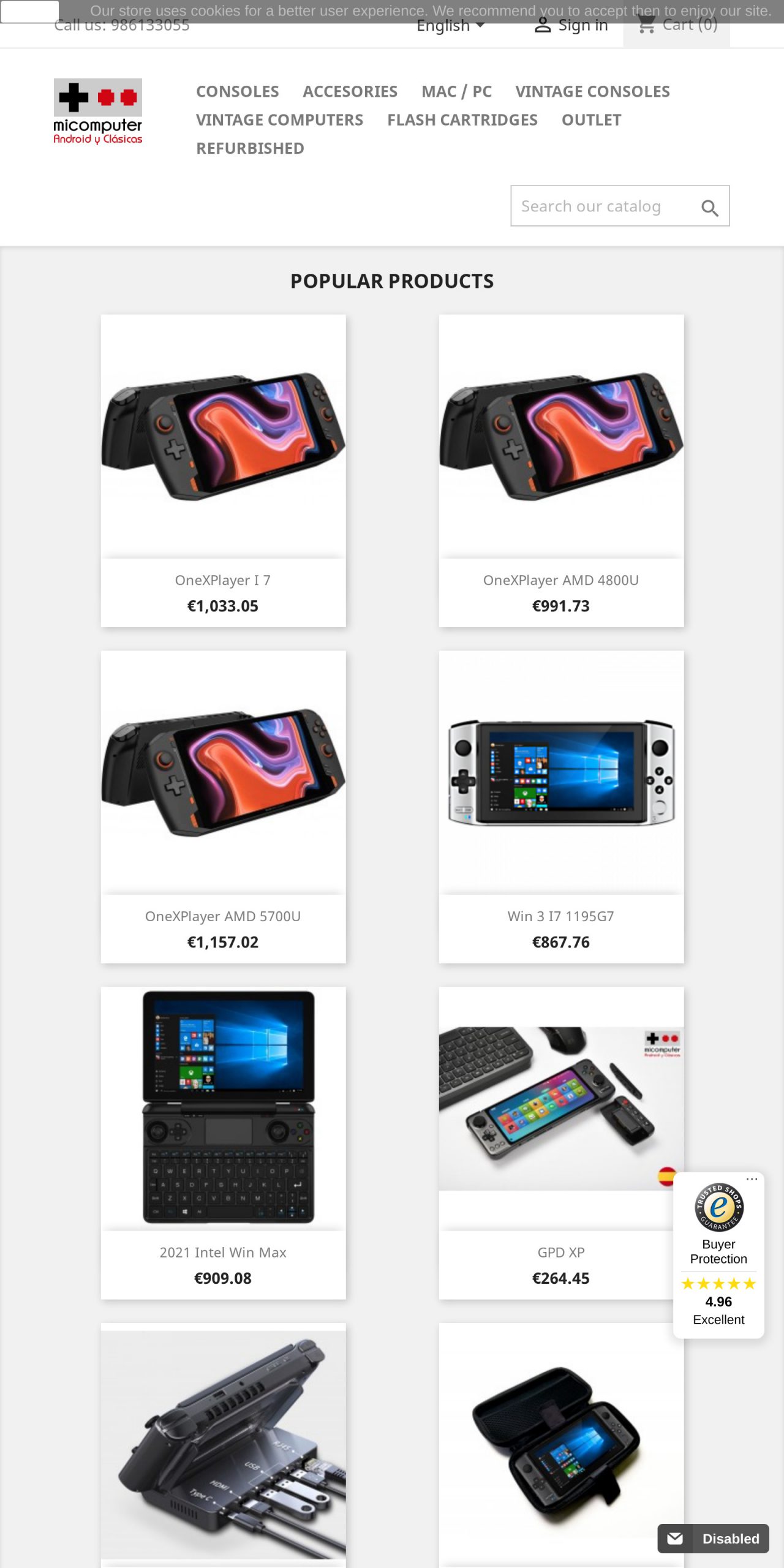This screenshot has width=784, height=1568.
Task: Open OneXPlayer I 7 product
Action: (222, 579)
